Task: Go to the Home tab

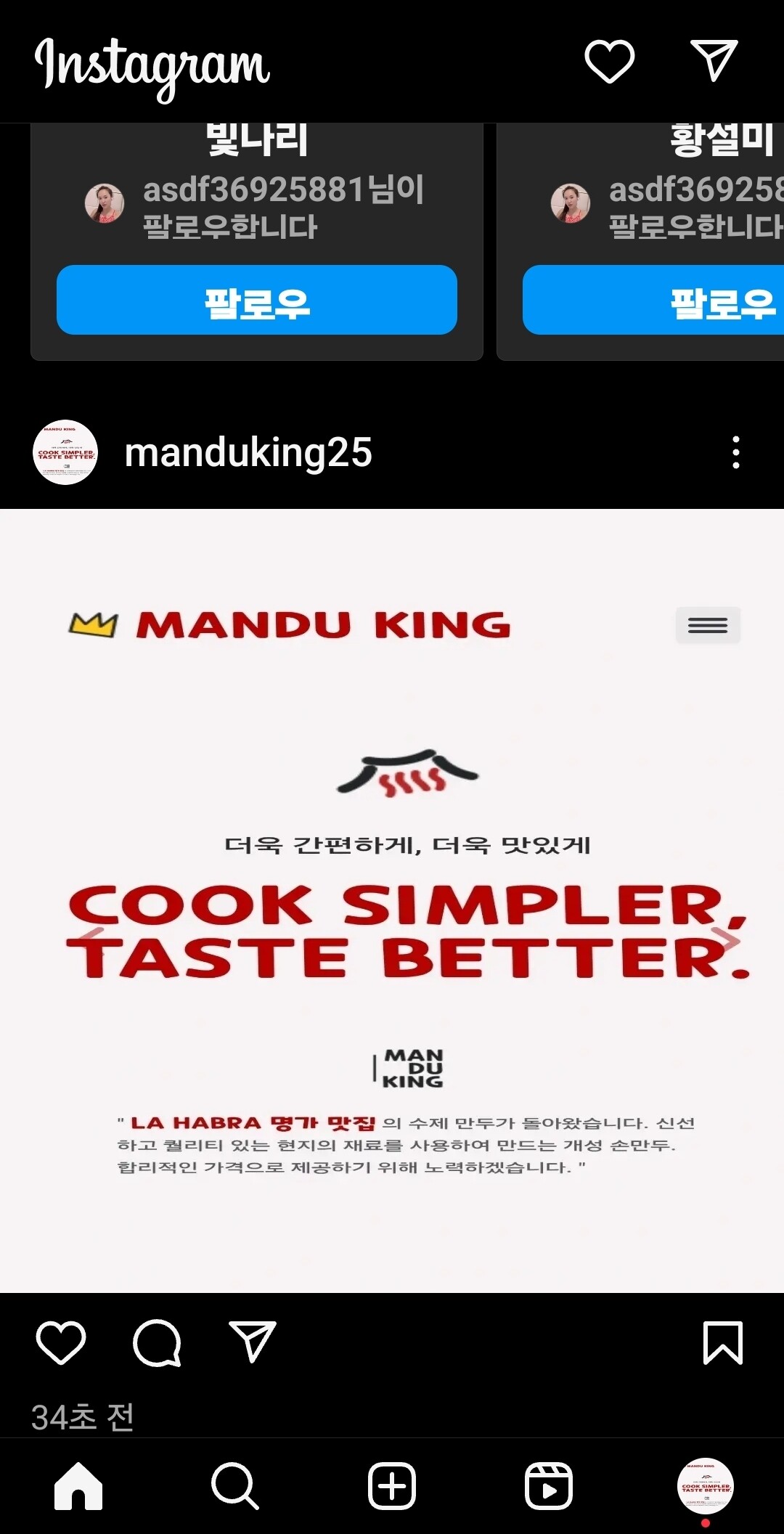Action: [x=78, y=1486]
